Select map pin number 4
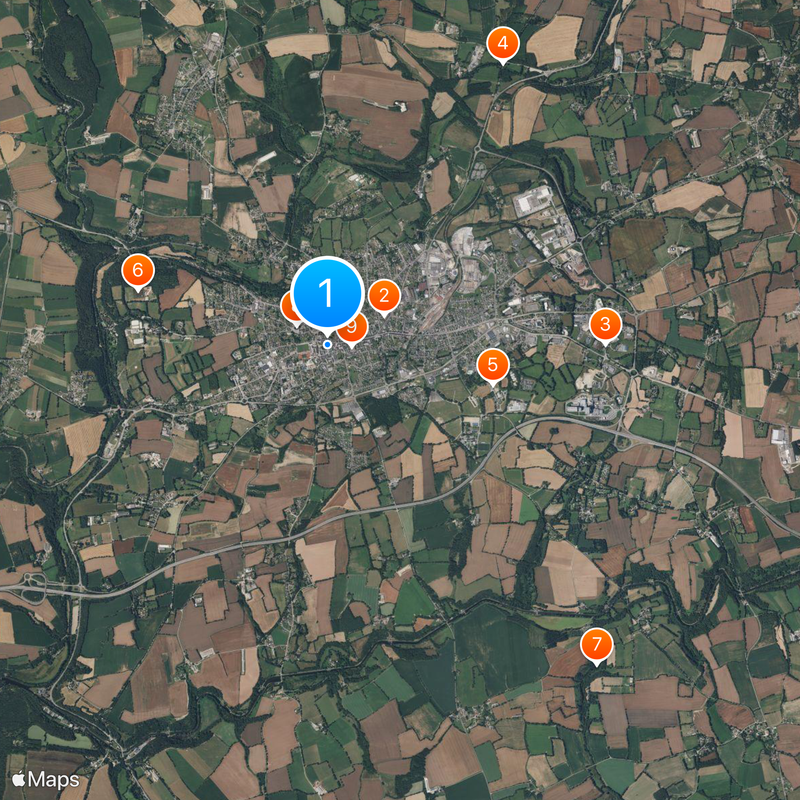Screen dimensions: 800x800 [x=502, y=43]
